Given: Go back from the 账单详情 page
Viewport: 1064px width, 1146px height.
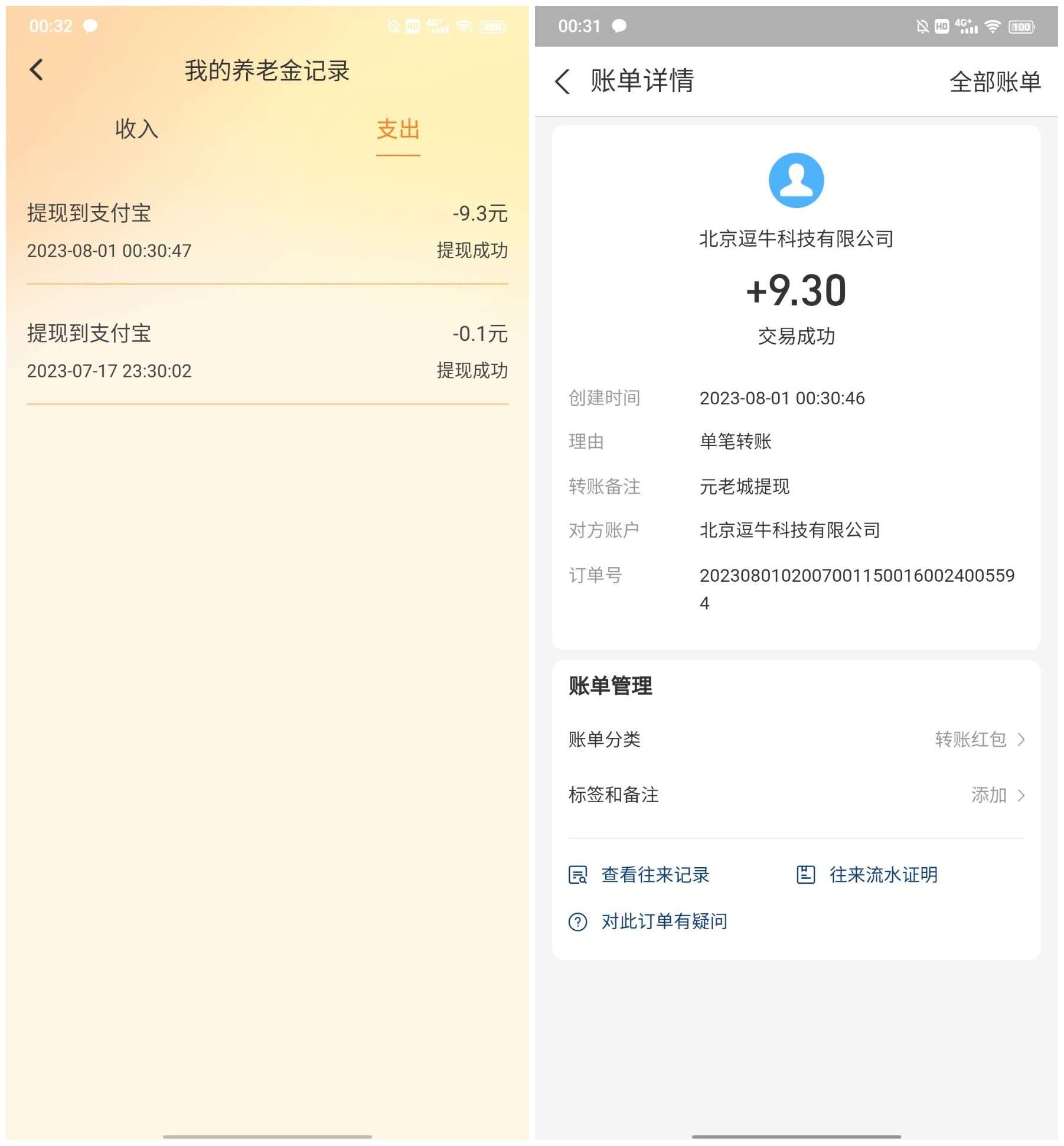Looking at the screenshot, I should tap(563, 82).
